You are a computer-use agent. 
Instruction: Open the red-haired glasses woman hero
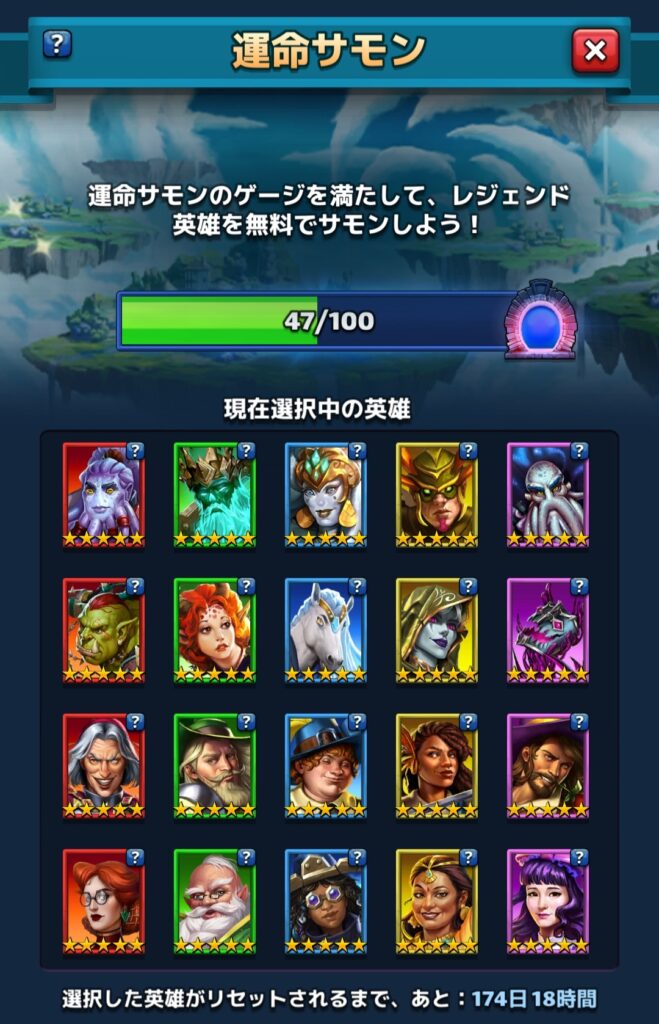pyautogui.click(x=104, y=900)
